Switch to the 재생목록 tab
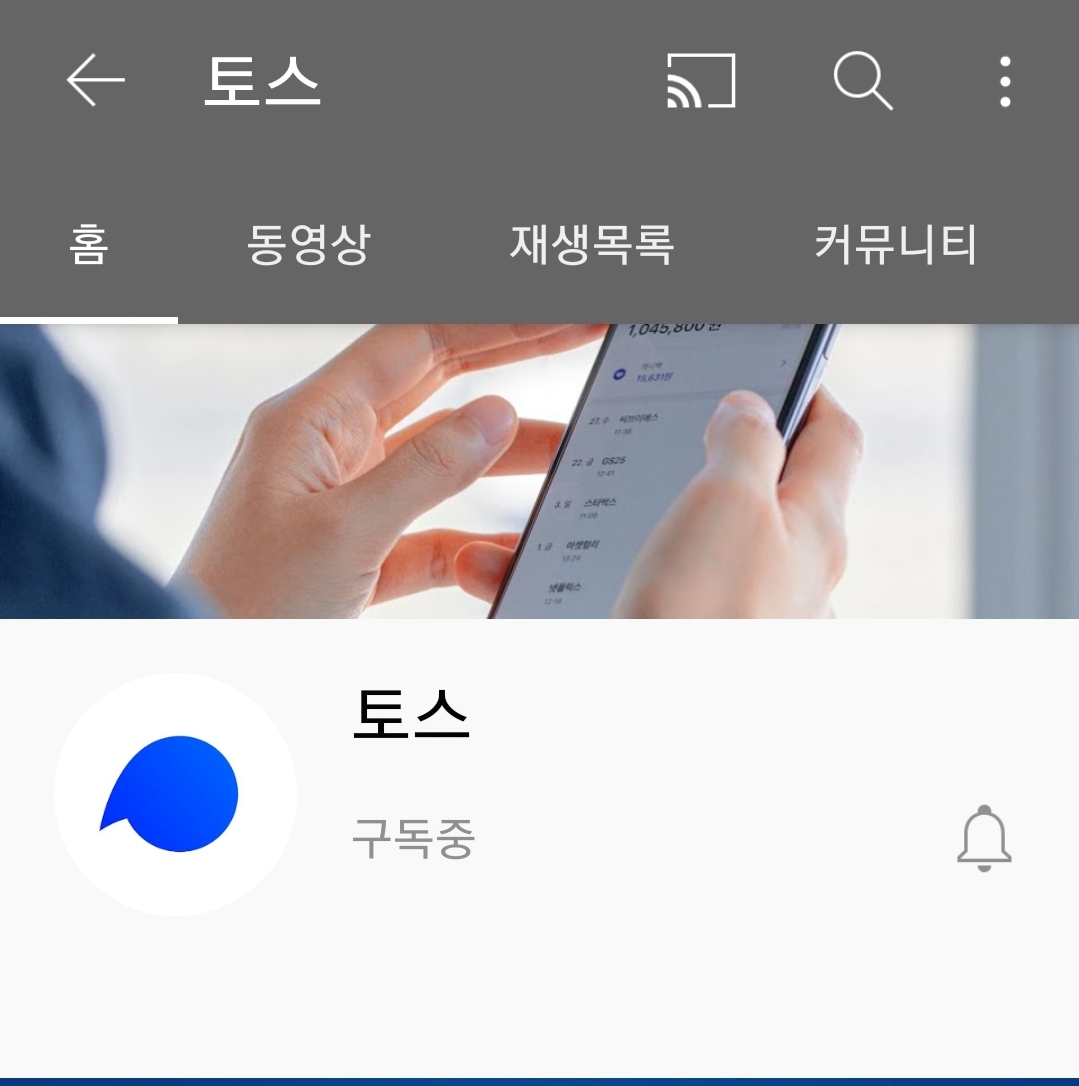Viewport: 1079px width, 1086px height. (x=591, y=244)
